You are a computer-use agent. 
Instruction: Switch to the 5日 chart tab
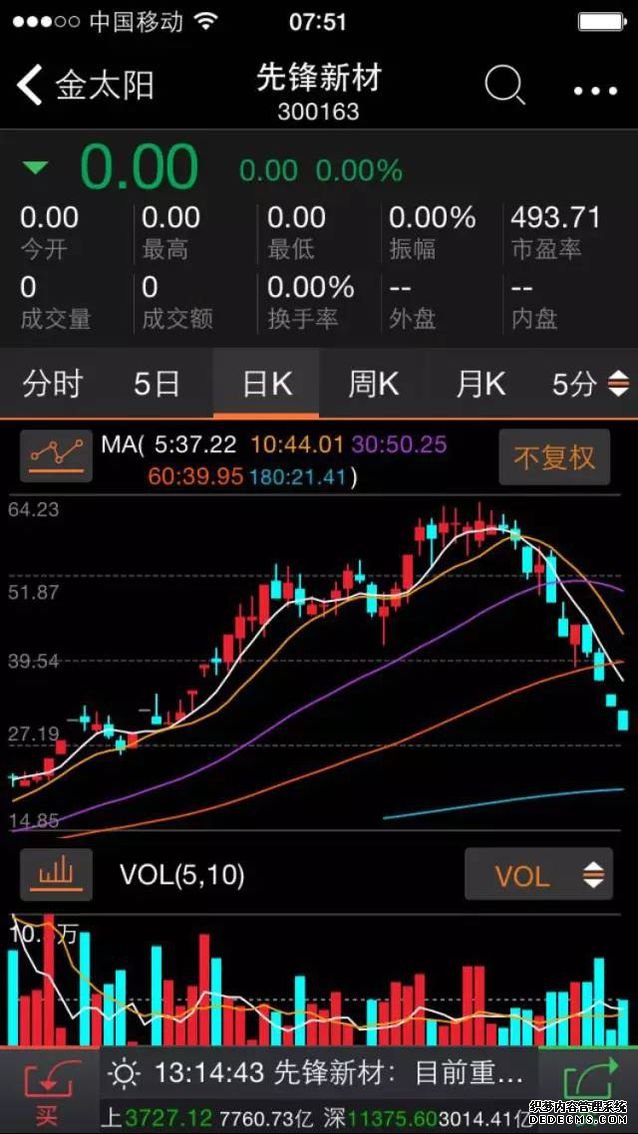click(157, 384)
